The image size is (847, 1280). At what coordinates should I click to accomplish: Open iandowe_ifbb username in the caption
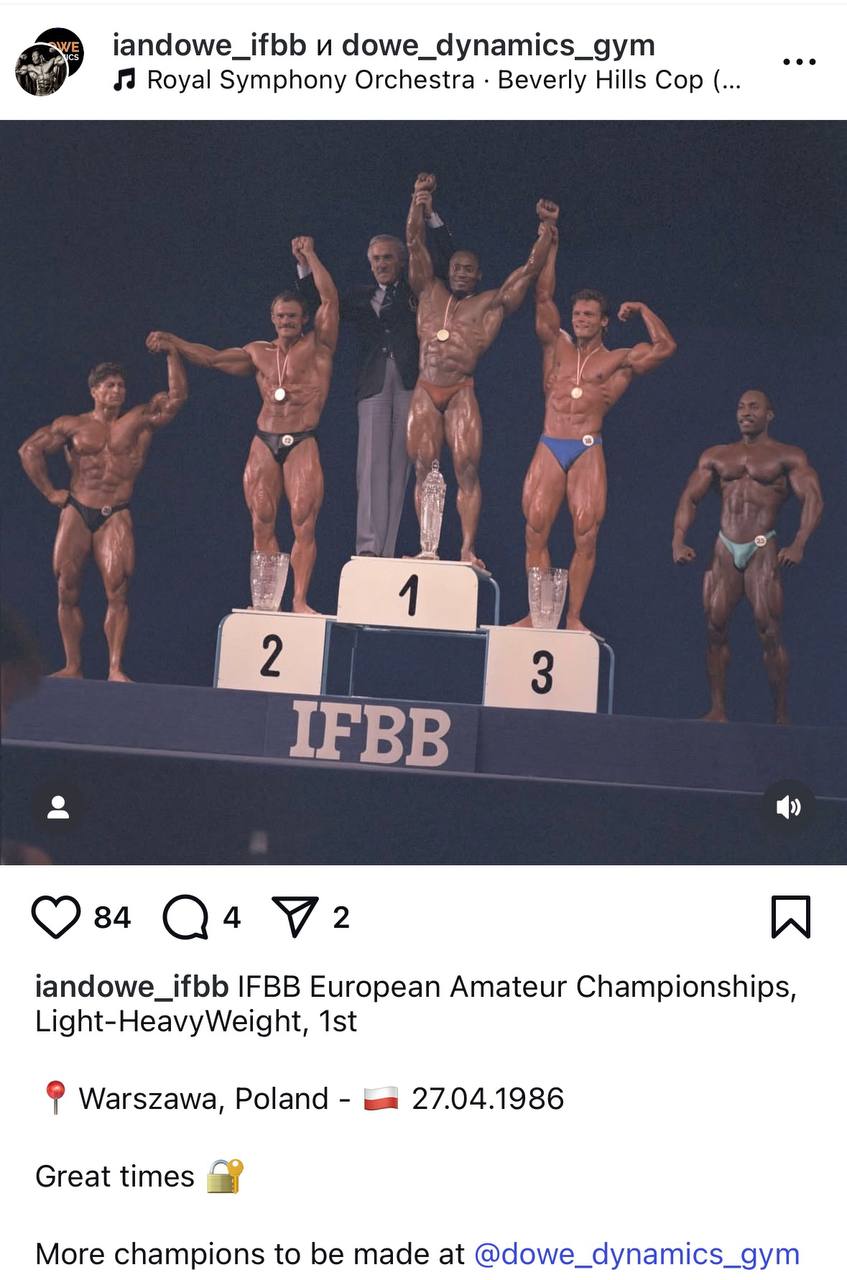pyautogui.click(x=132, y=987)
